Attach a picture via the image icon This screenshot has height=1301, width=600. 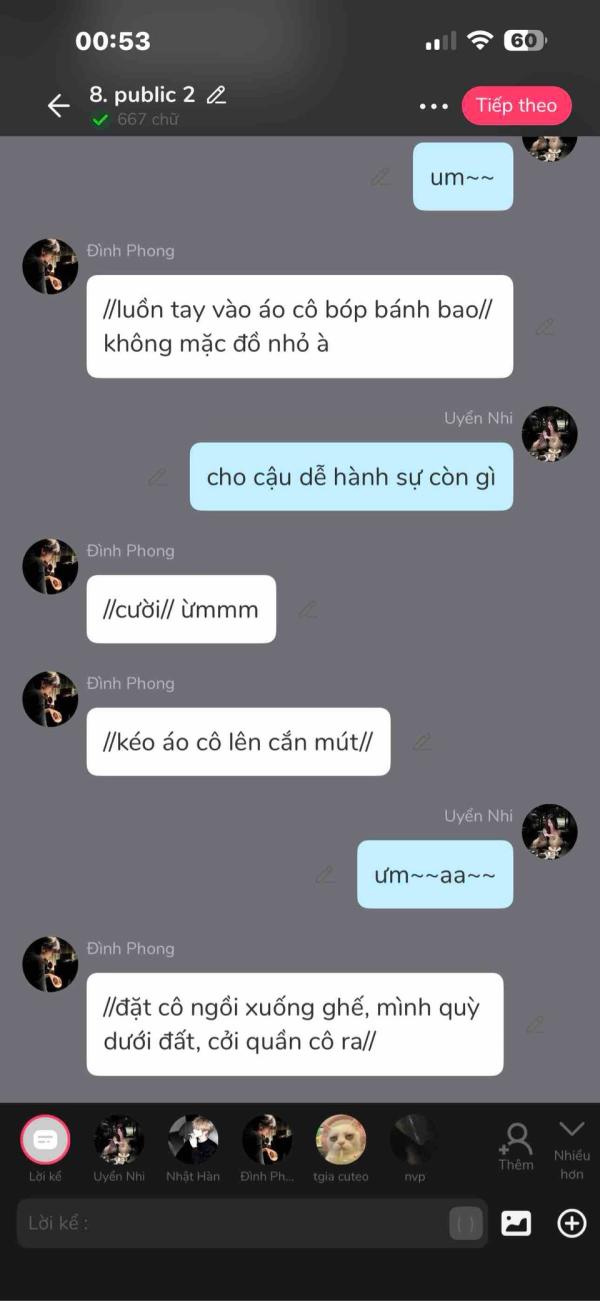pyautogui.click(x=516, y=1223)
